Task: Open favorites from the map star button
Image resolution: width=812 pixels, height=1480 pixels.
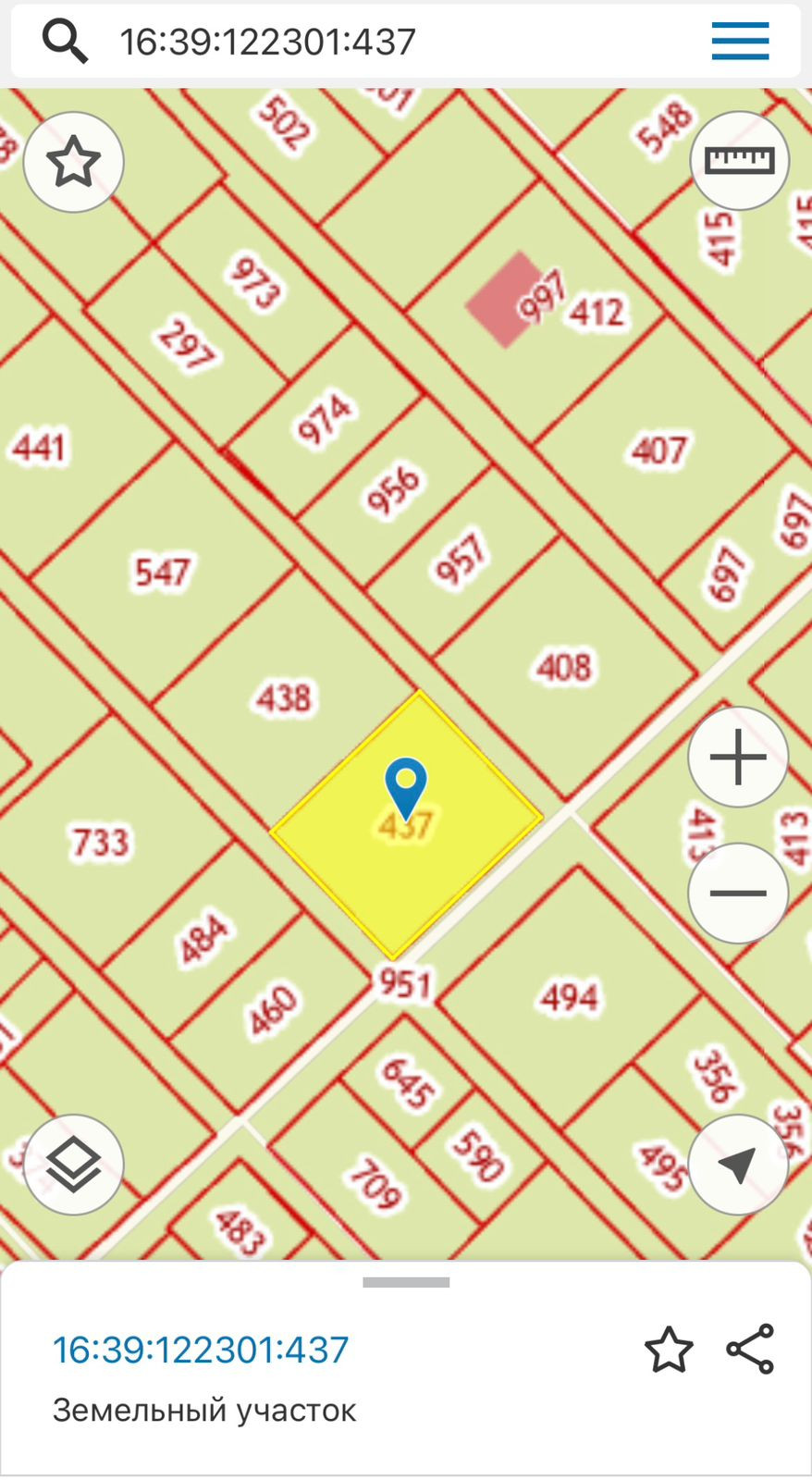Action: 73,163
